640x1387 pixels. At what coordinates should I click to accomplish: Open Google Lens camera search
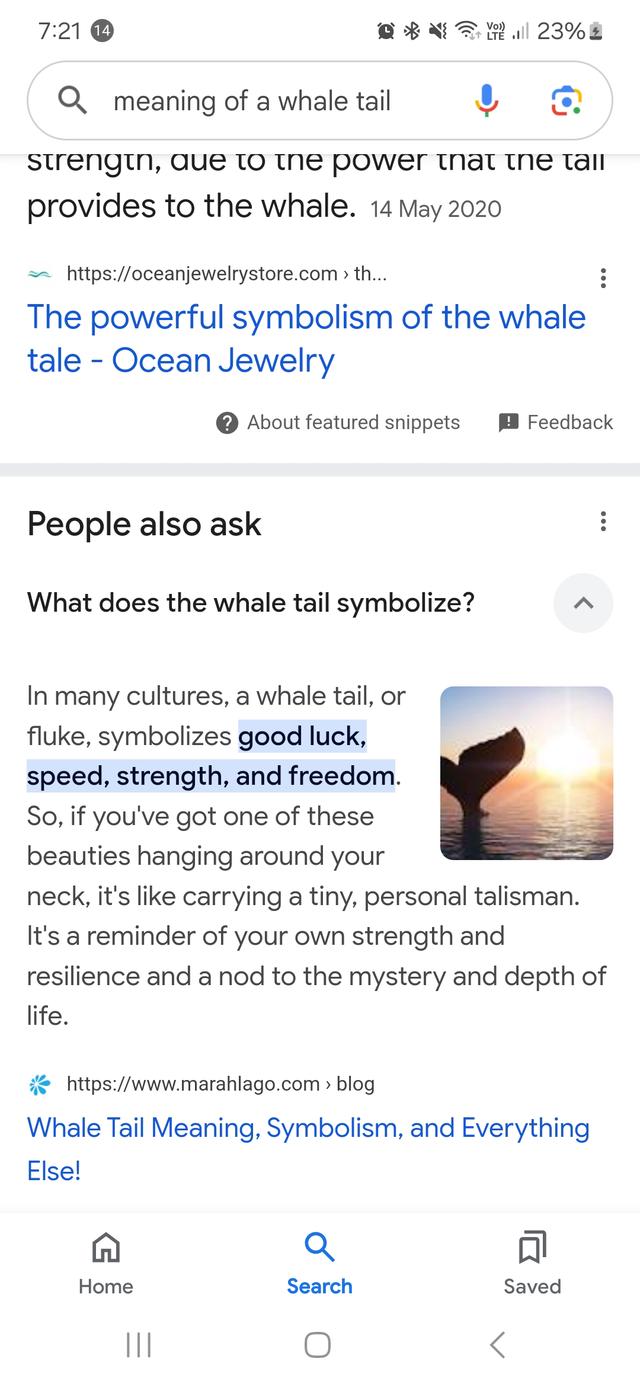(x=565, y=101)
